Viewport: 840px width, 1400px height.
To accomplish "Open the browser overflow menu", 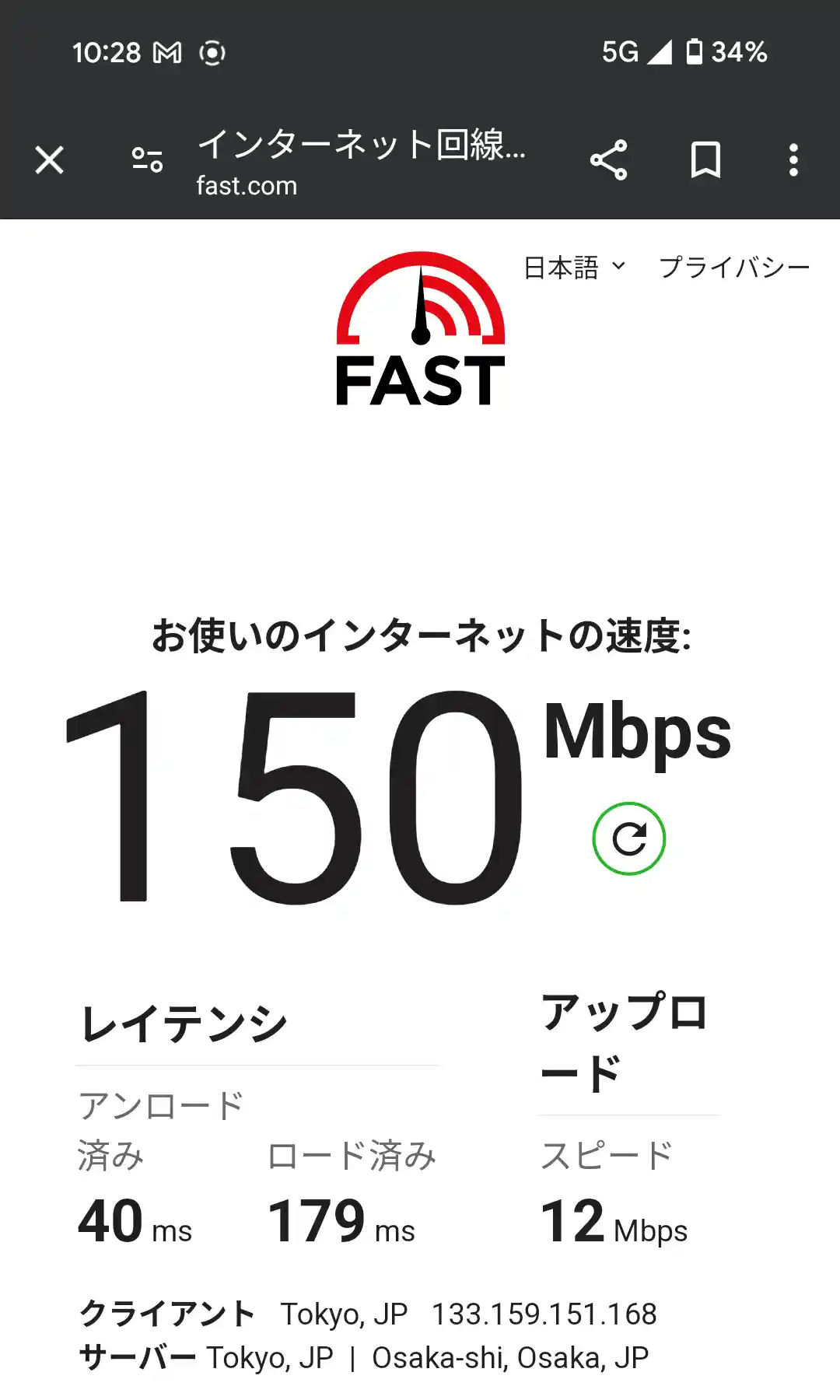I will coord(793,160).
